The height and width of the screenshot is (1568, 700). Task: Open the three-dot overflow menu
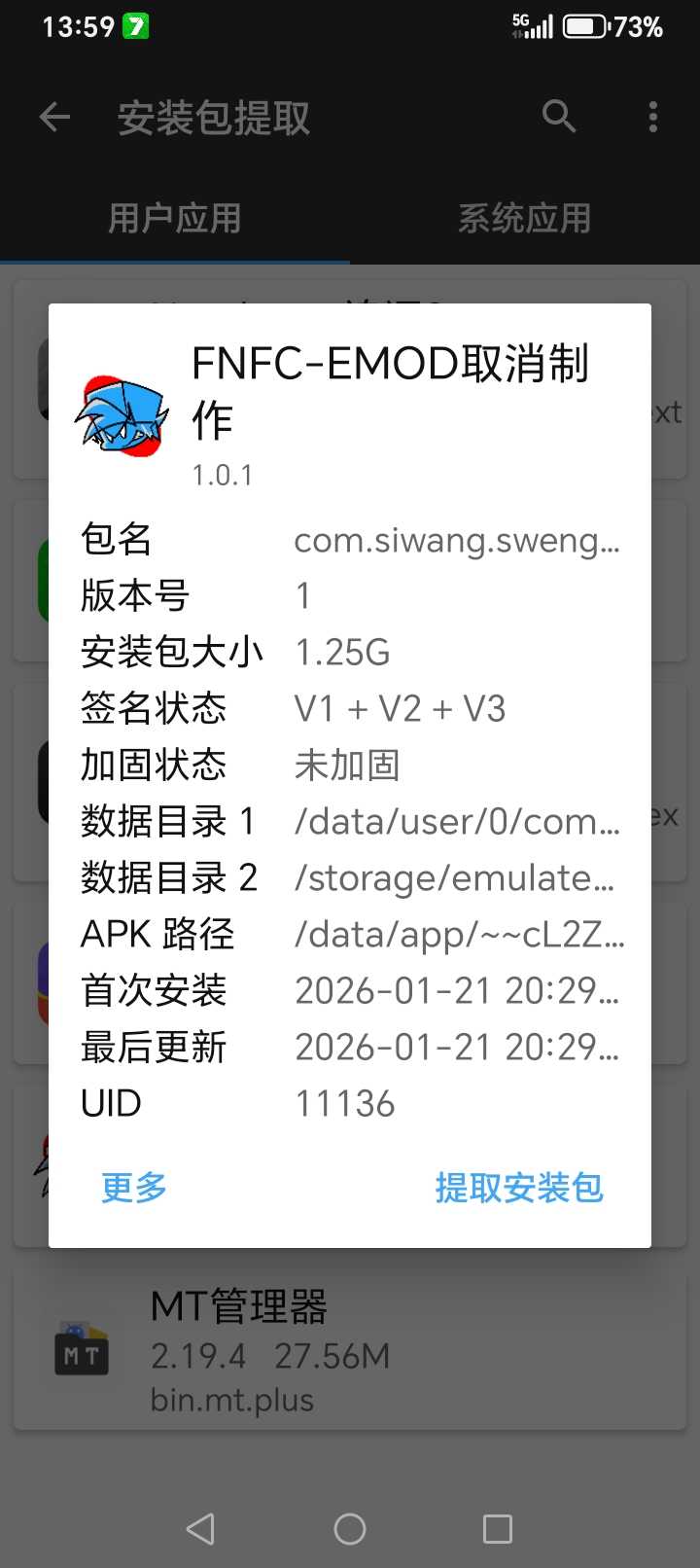(653, 117)
